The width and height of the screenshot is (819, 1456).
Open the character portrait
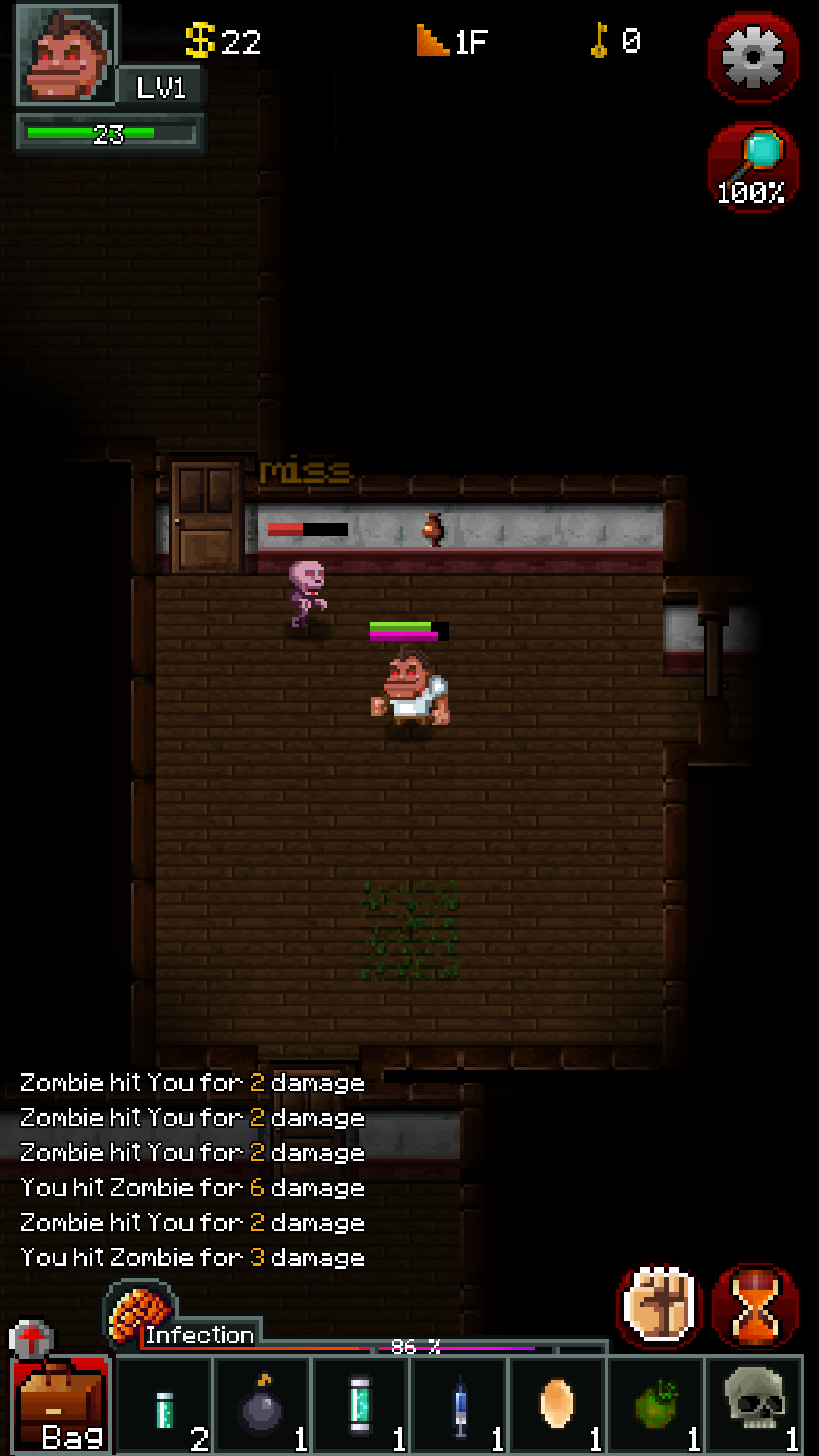66,55
